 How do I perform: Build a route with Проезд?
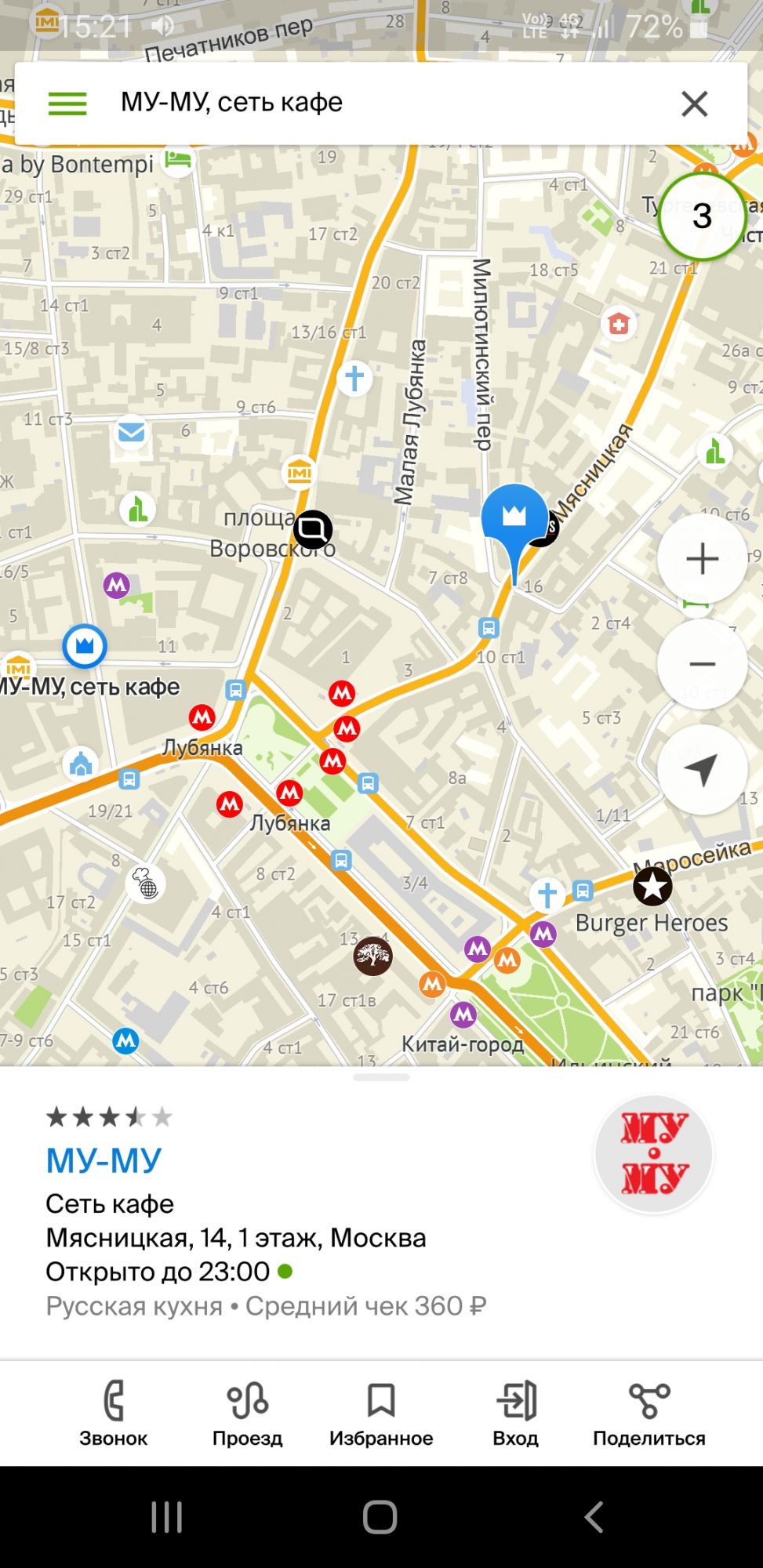pos(247,1414)
